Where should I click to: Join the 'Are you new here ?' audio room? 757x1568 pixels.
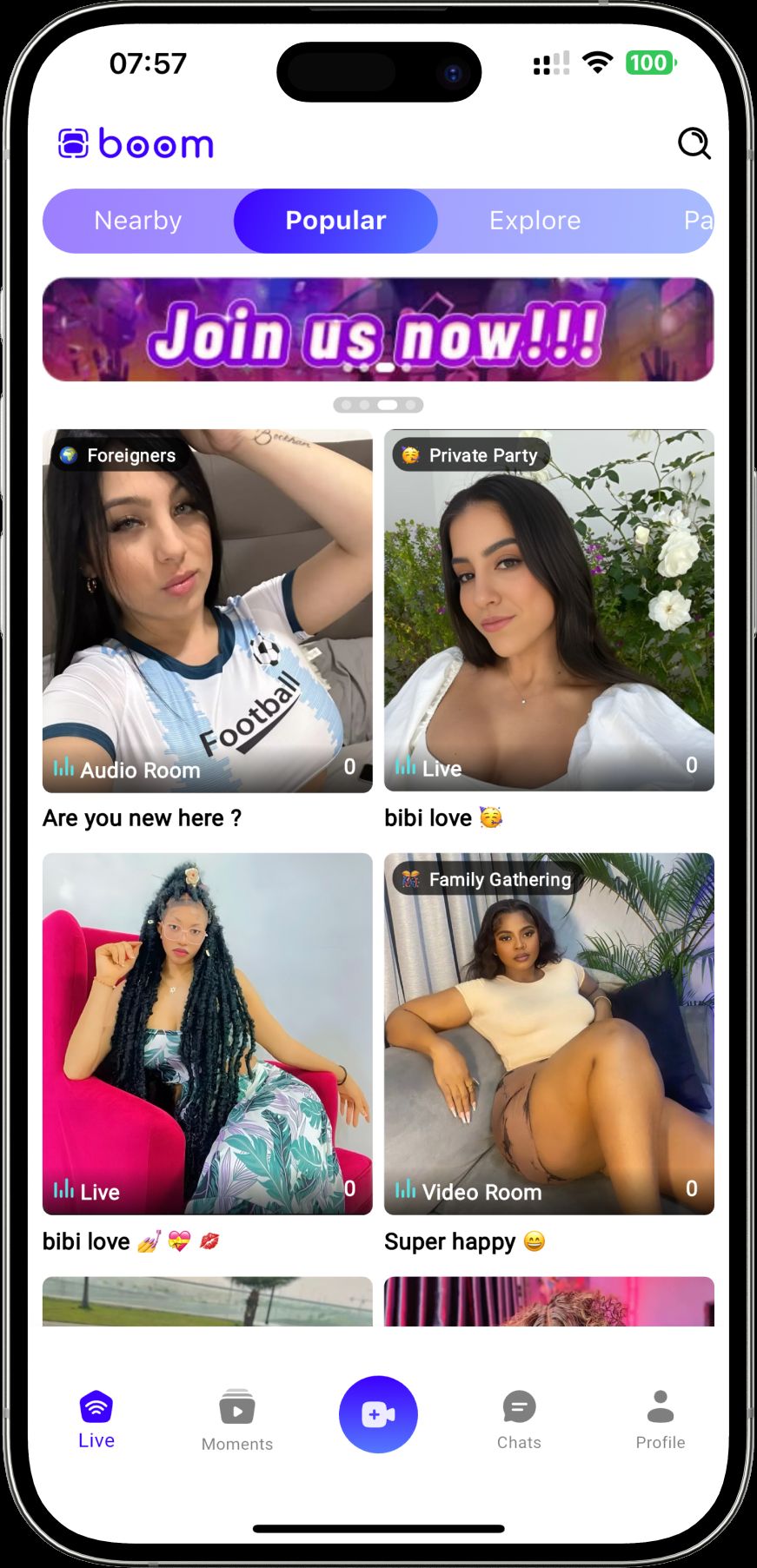coord(207,611)
